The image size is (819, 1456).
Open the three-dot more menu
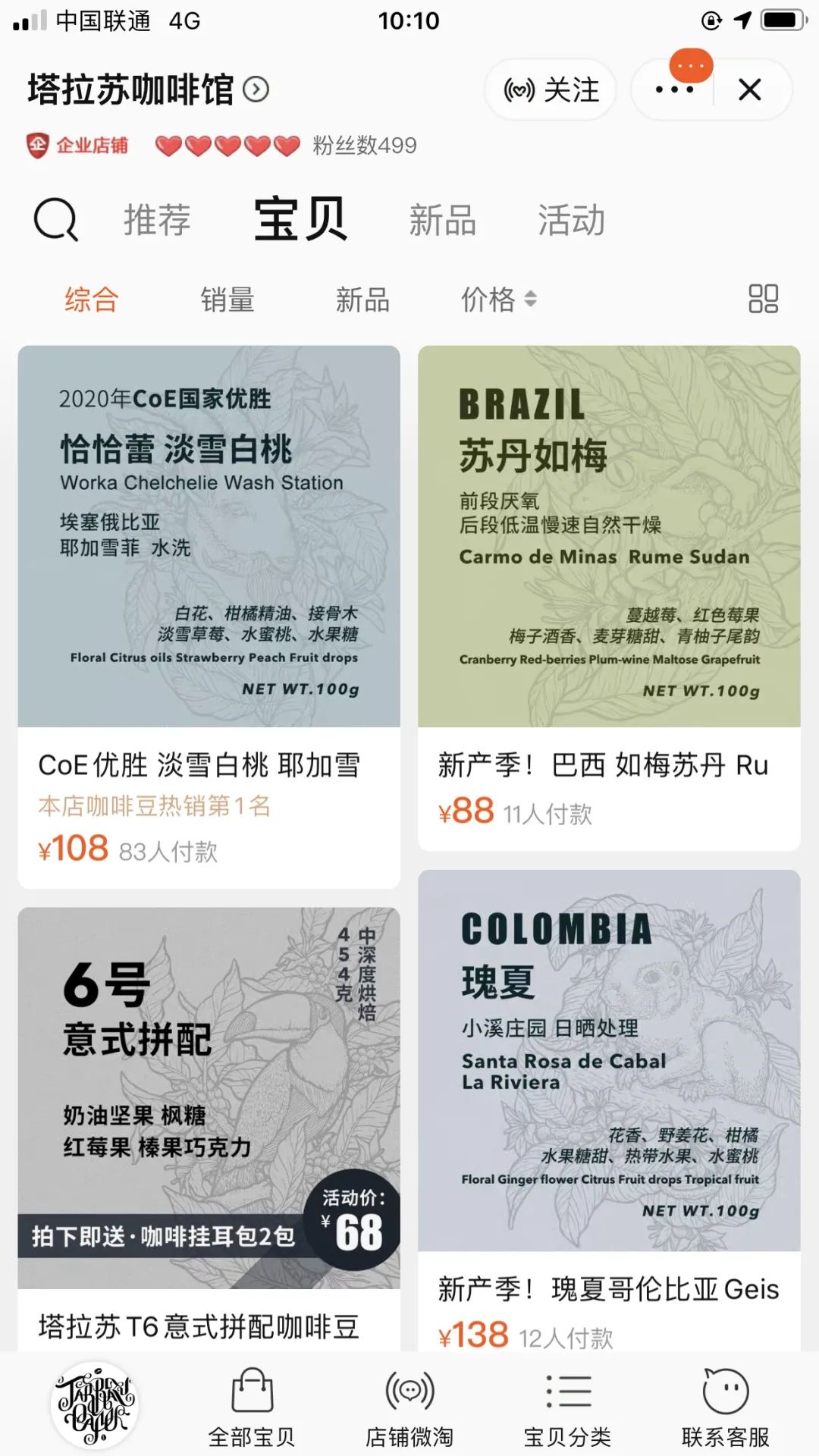click(674, 90)
